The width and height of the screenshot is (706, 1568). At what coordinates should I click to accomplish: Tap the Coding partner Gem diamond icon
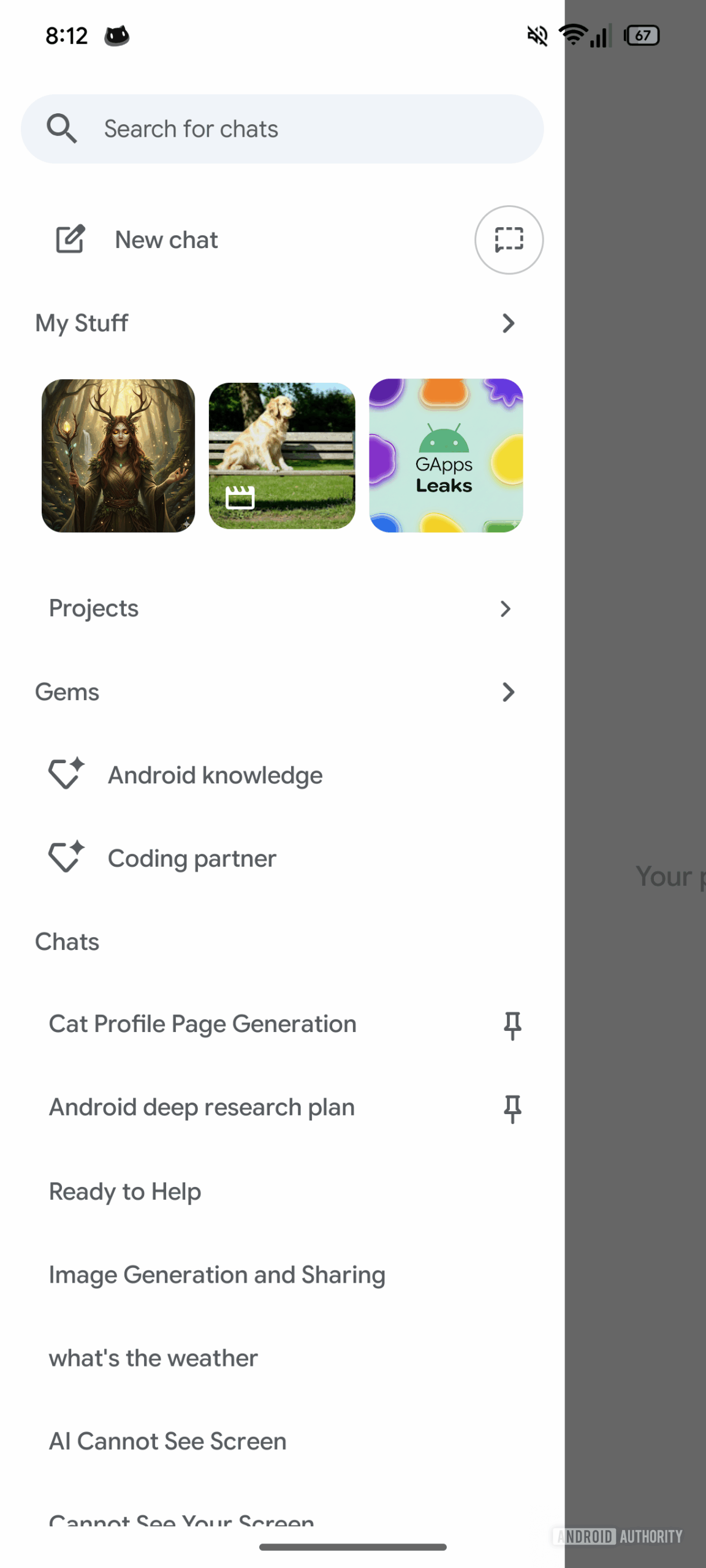[x=67, y=857]
